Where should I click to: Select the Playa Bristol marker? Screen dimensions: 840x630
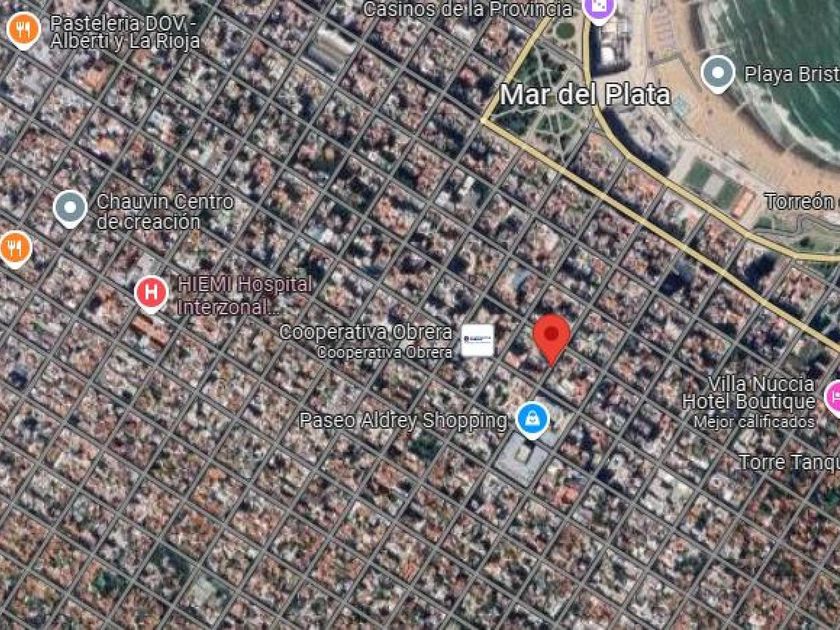(x=717, y=73)
